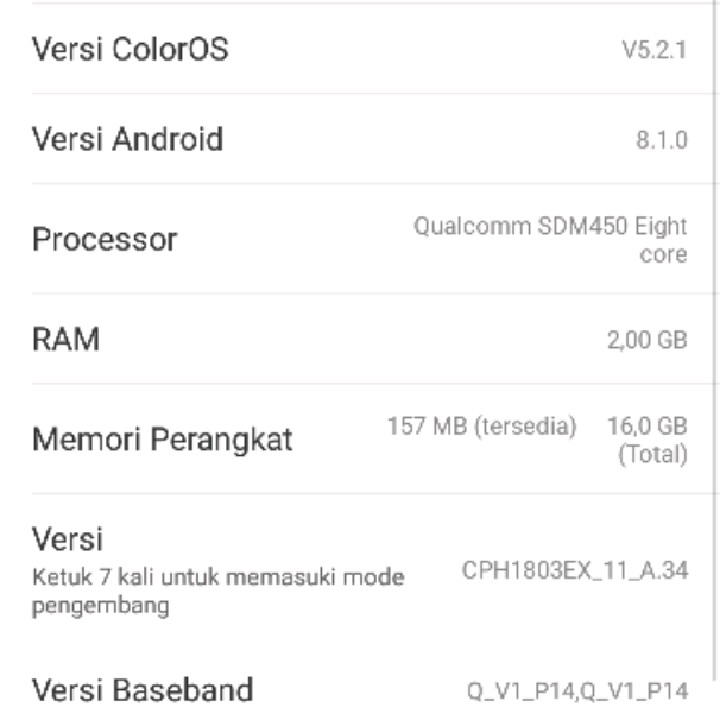This screenshot has width=720, height=720.
Task: Tap the Versi build number row
Action: tap(360, 572)
